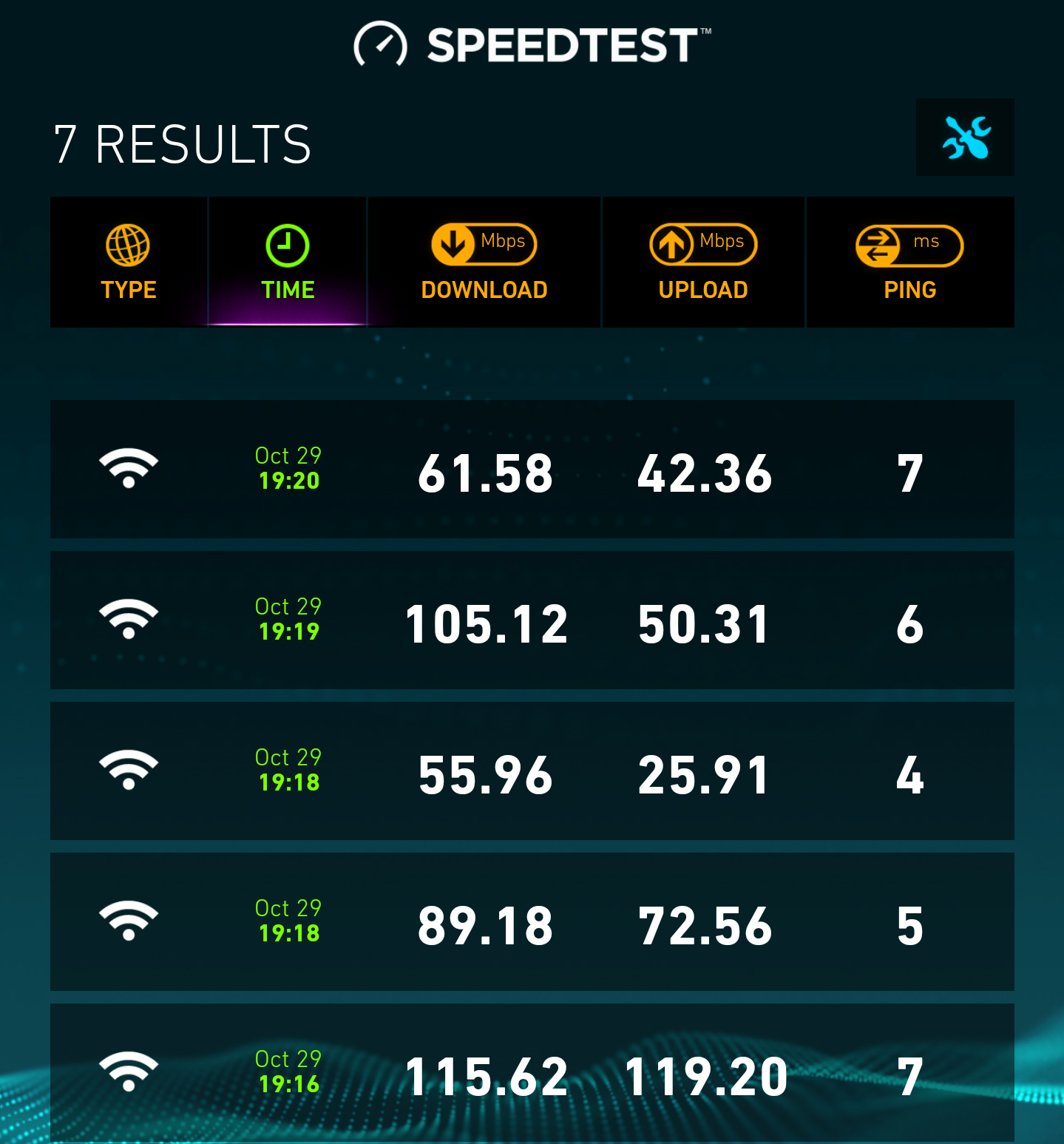Sort results by Ping

(x=909, y=262)
